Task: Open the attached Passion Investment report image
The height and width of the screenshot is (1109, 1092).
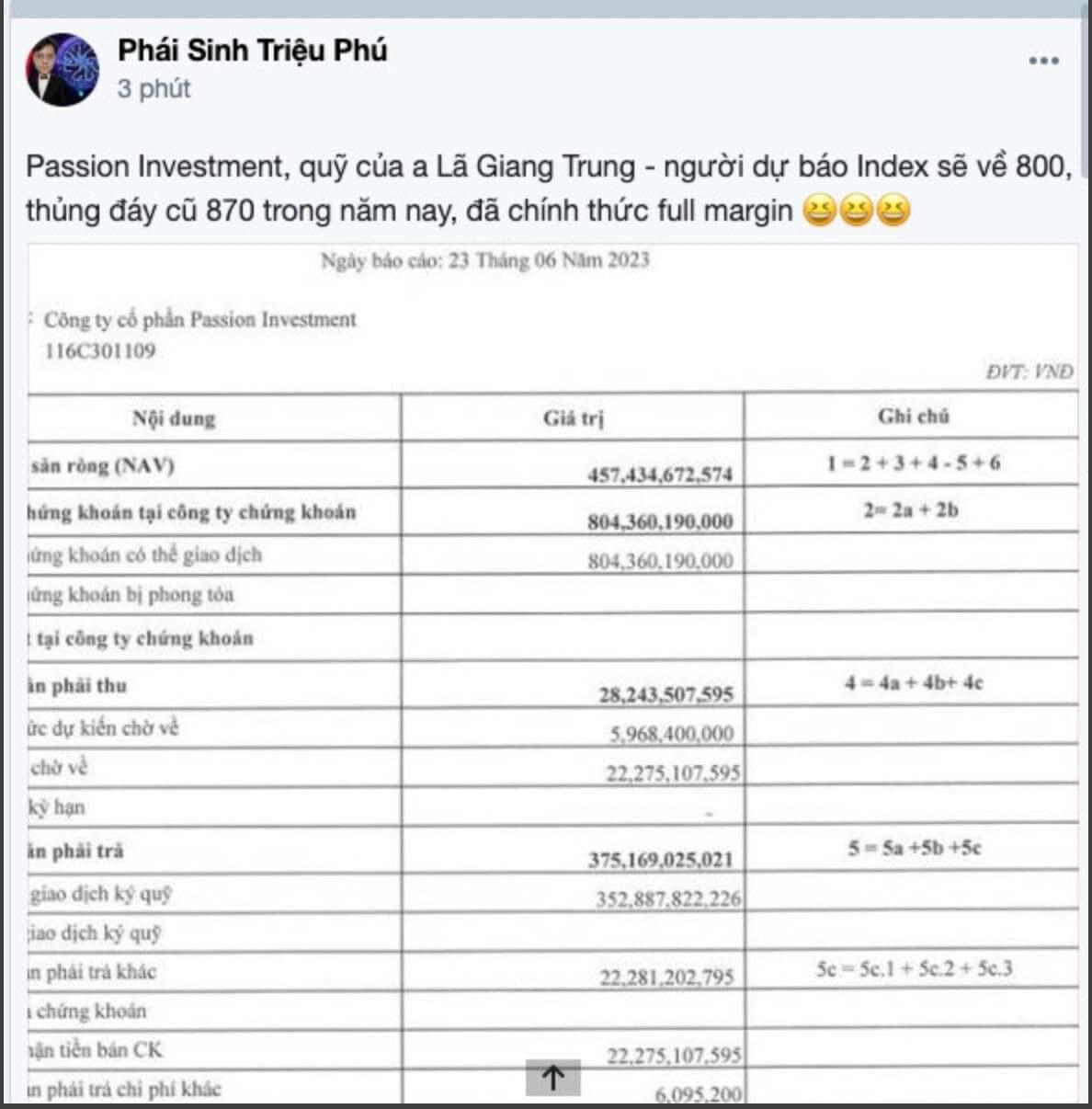Action: tap(552, 671)
